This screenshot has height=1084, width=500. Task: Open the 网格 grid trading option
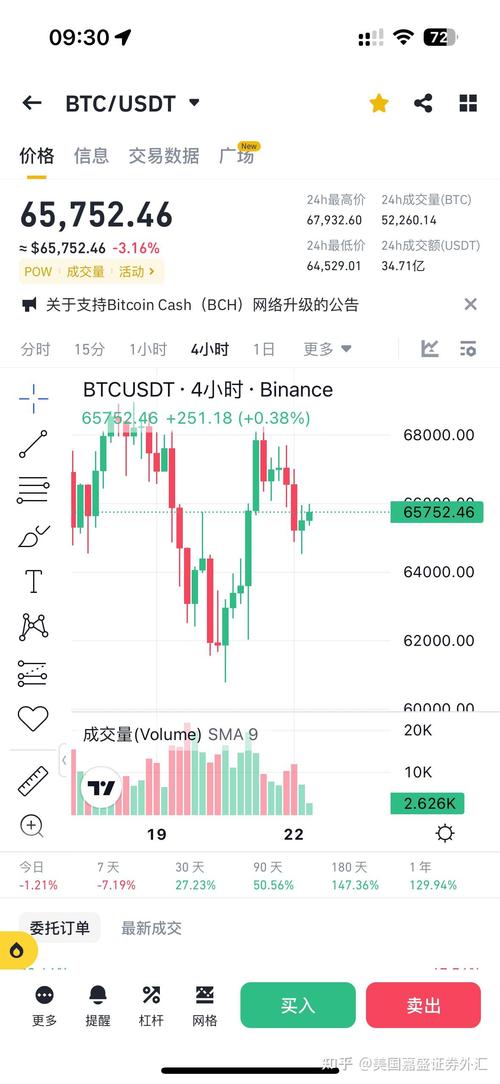[x=205, y=1006]
